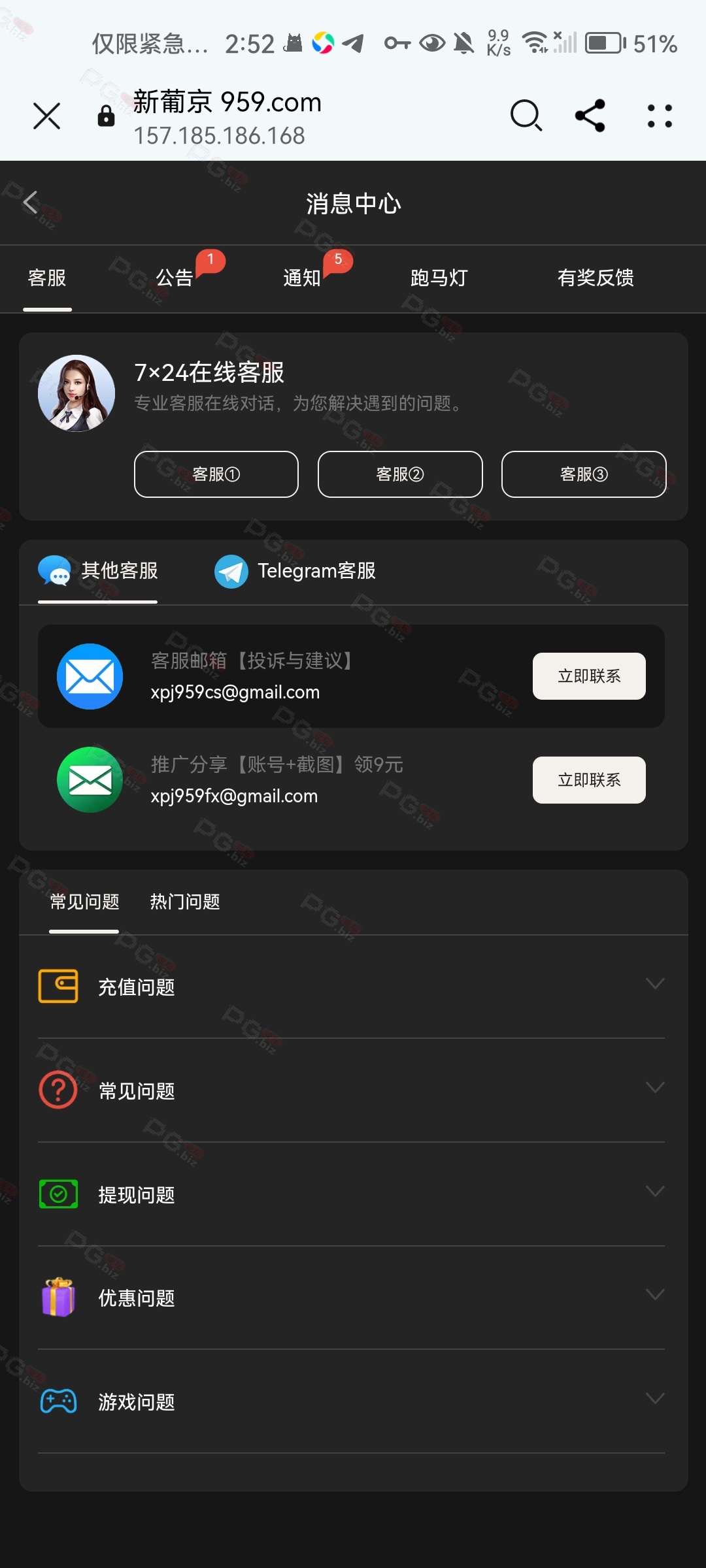
Task: Close the browser tab with X
Action: (x=46, y=116)
